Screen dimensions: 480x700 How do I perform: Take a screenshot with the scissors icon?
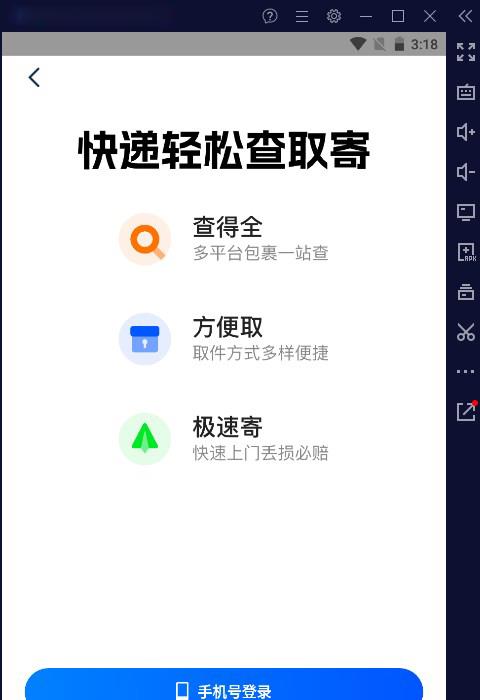(x=466, y=332)
